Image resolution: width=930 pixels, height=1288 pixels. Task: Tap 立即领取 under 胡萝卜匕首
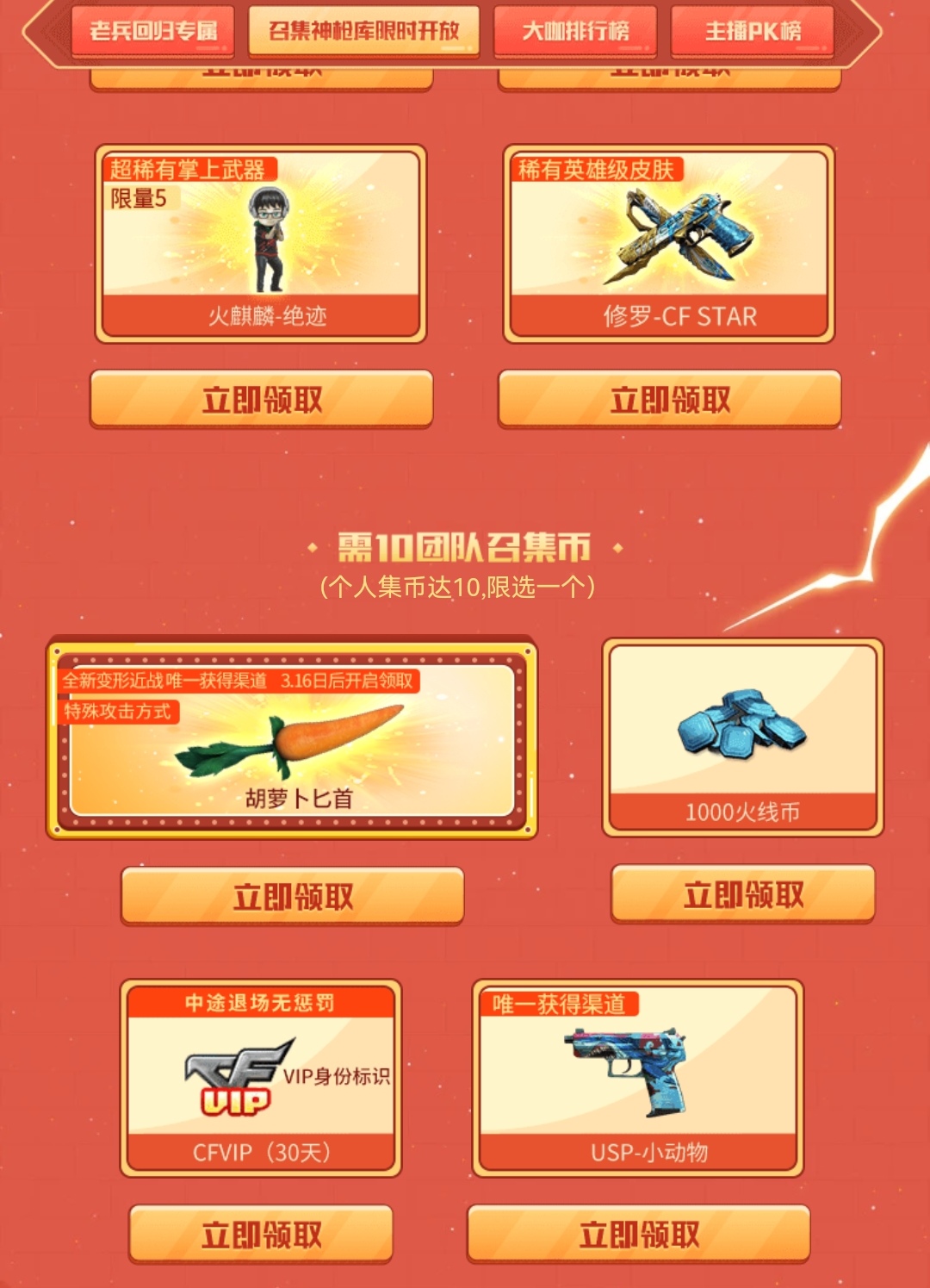(293, 897)
